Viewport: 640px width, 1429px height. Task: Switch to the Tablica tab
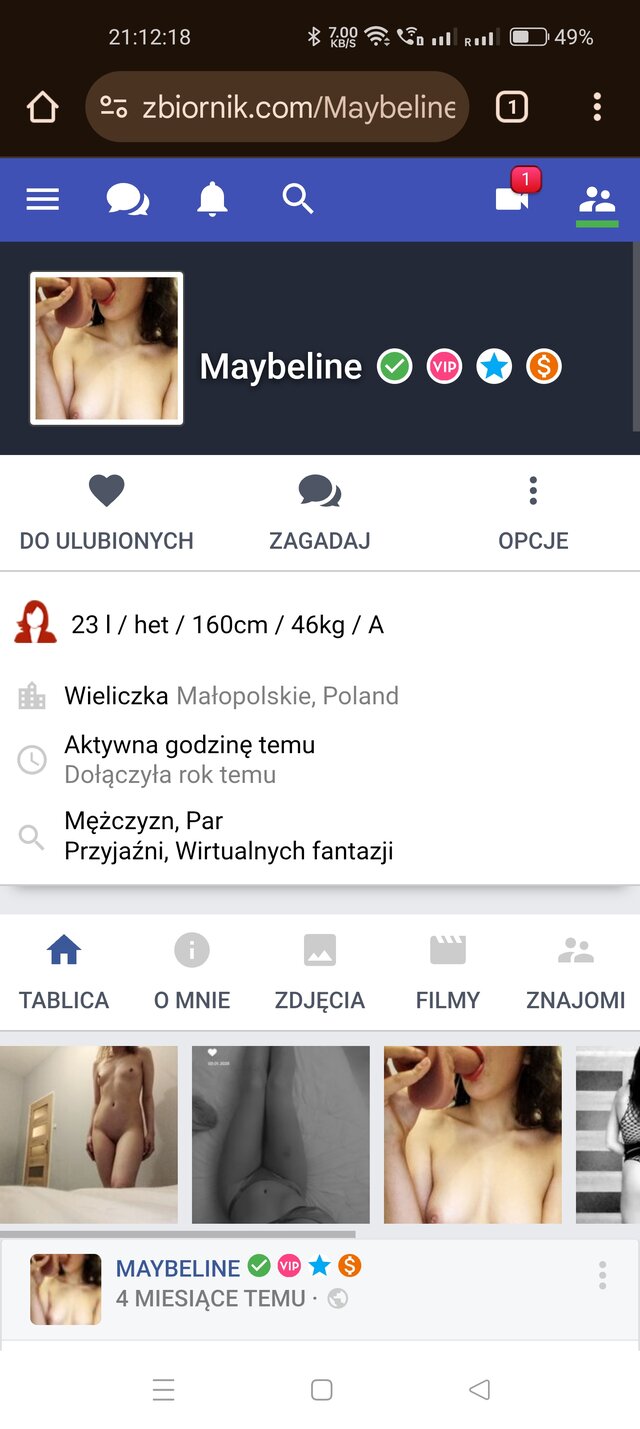pos(64,973)
